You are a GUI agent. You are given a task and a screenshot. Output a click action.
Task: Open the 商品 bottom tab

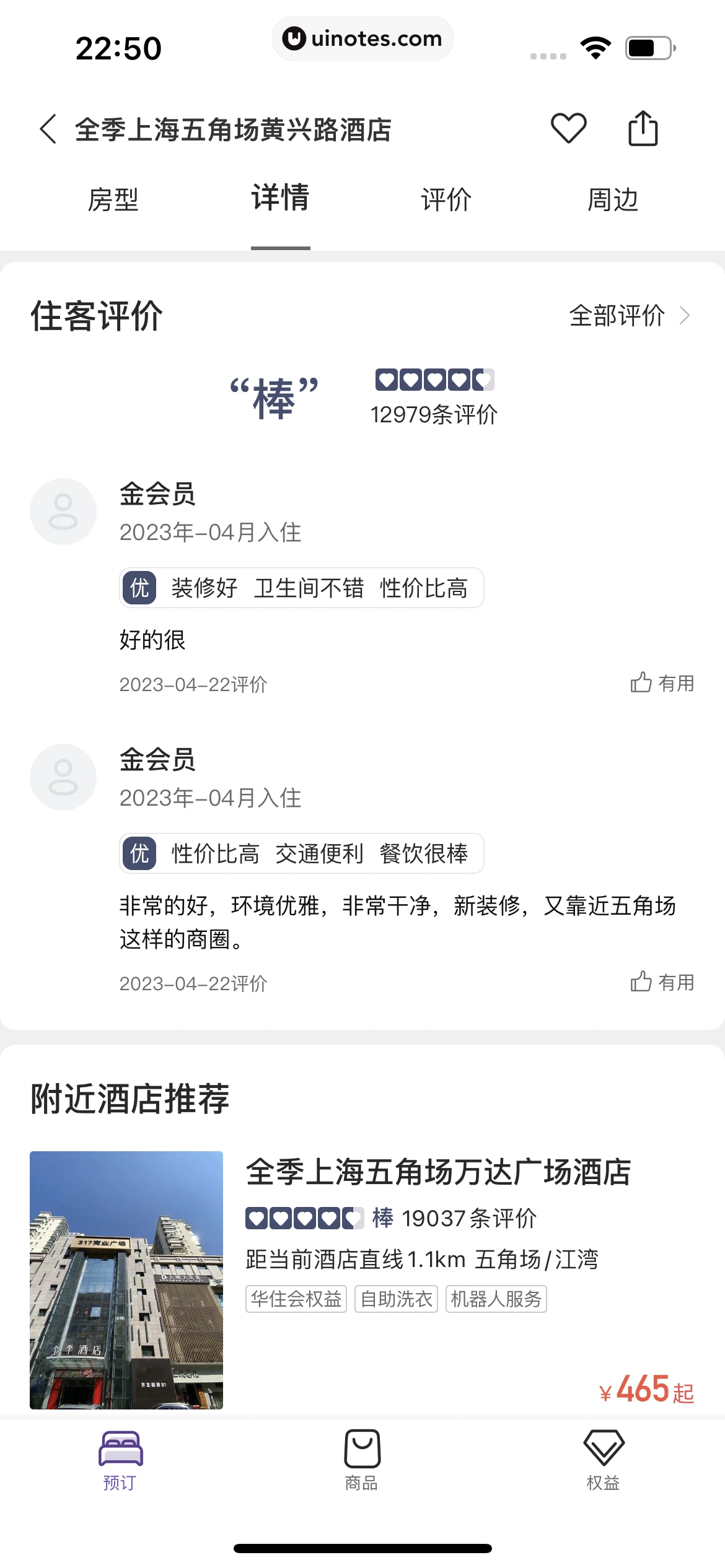click(362, 1460)
